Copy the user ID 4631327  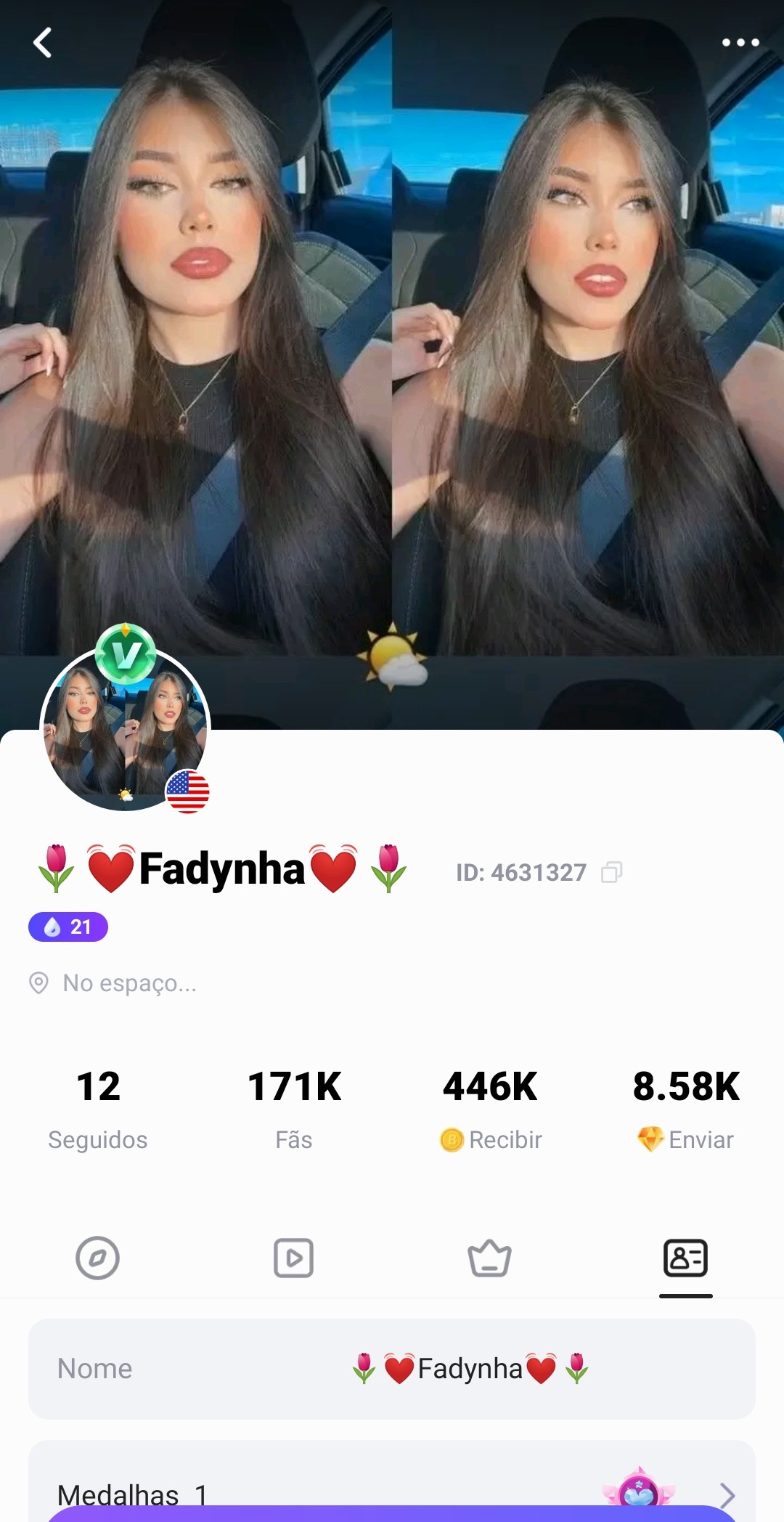click(611, 872)
